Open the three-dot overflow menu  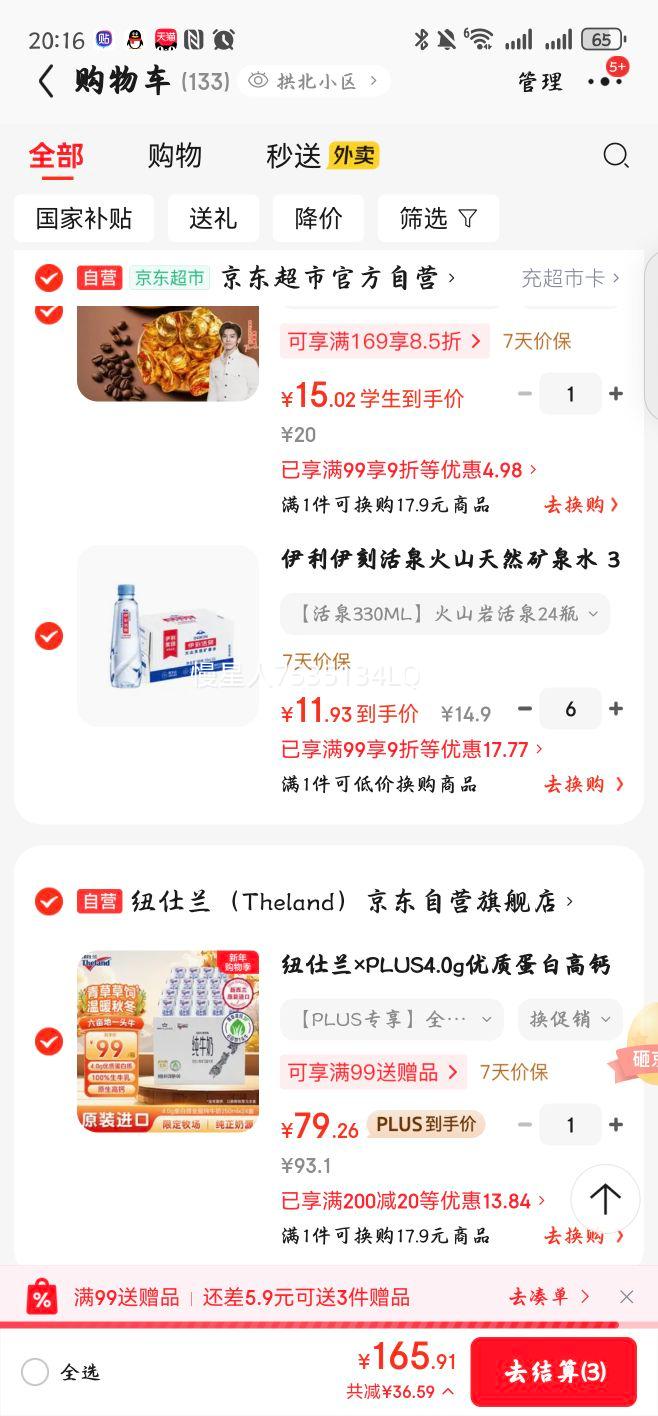click(605, 82)
